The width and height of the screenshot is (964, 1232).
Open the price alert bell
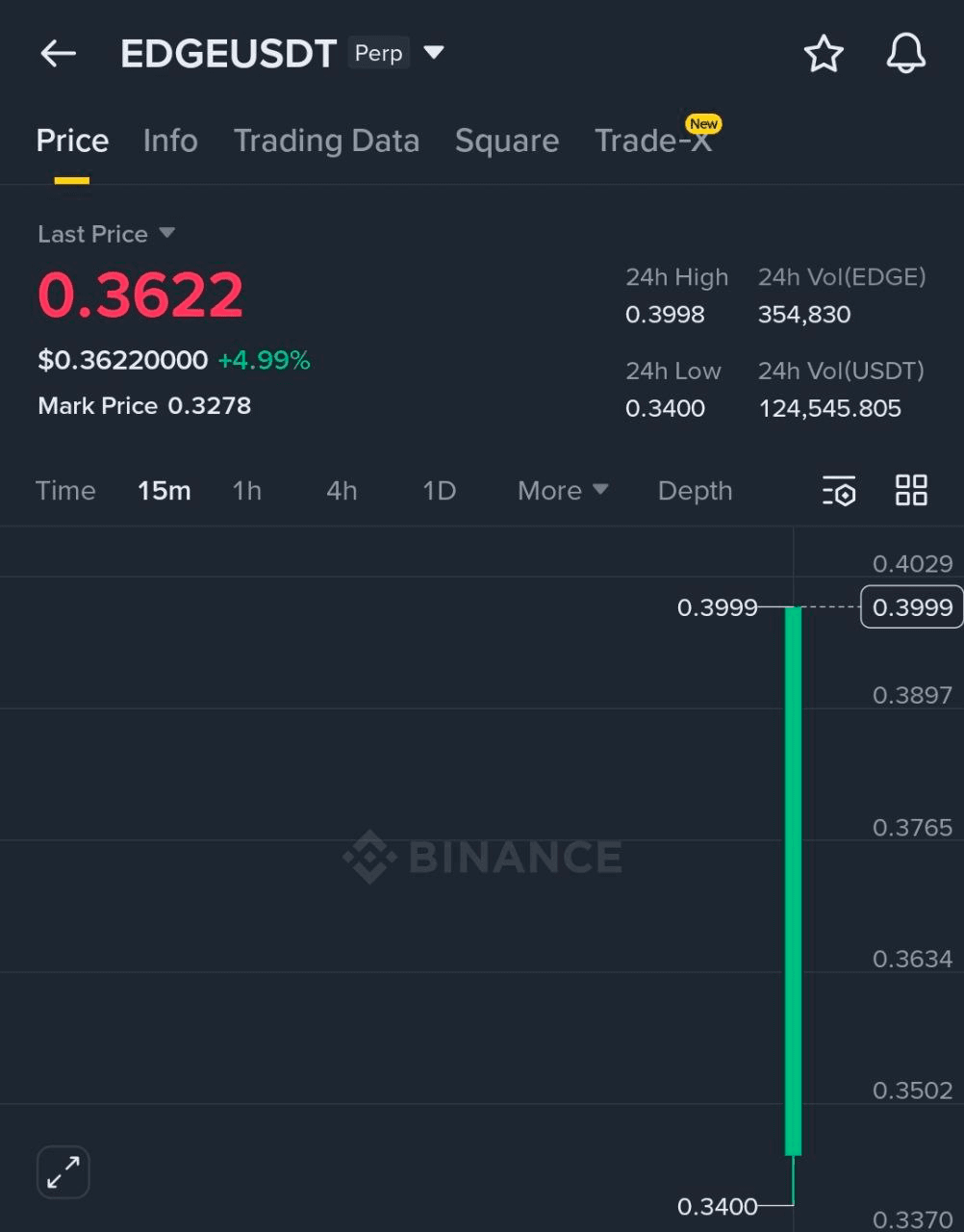[905, 54]
